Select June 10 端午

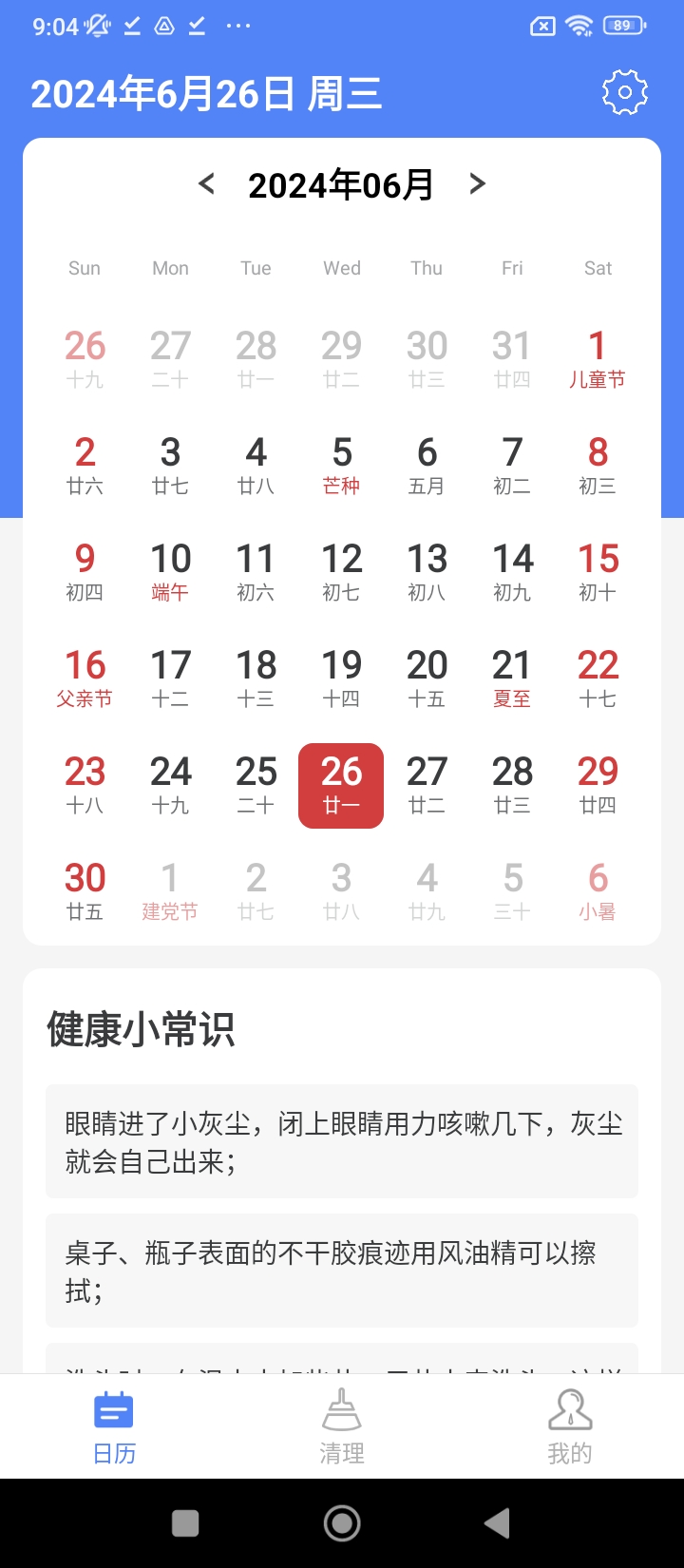click(x=170, y=571)
